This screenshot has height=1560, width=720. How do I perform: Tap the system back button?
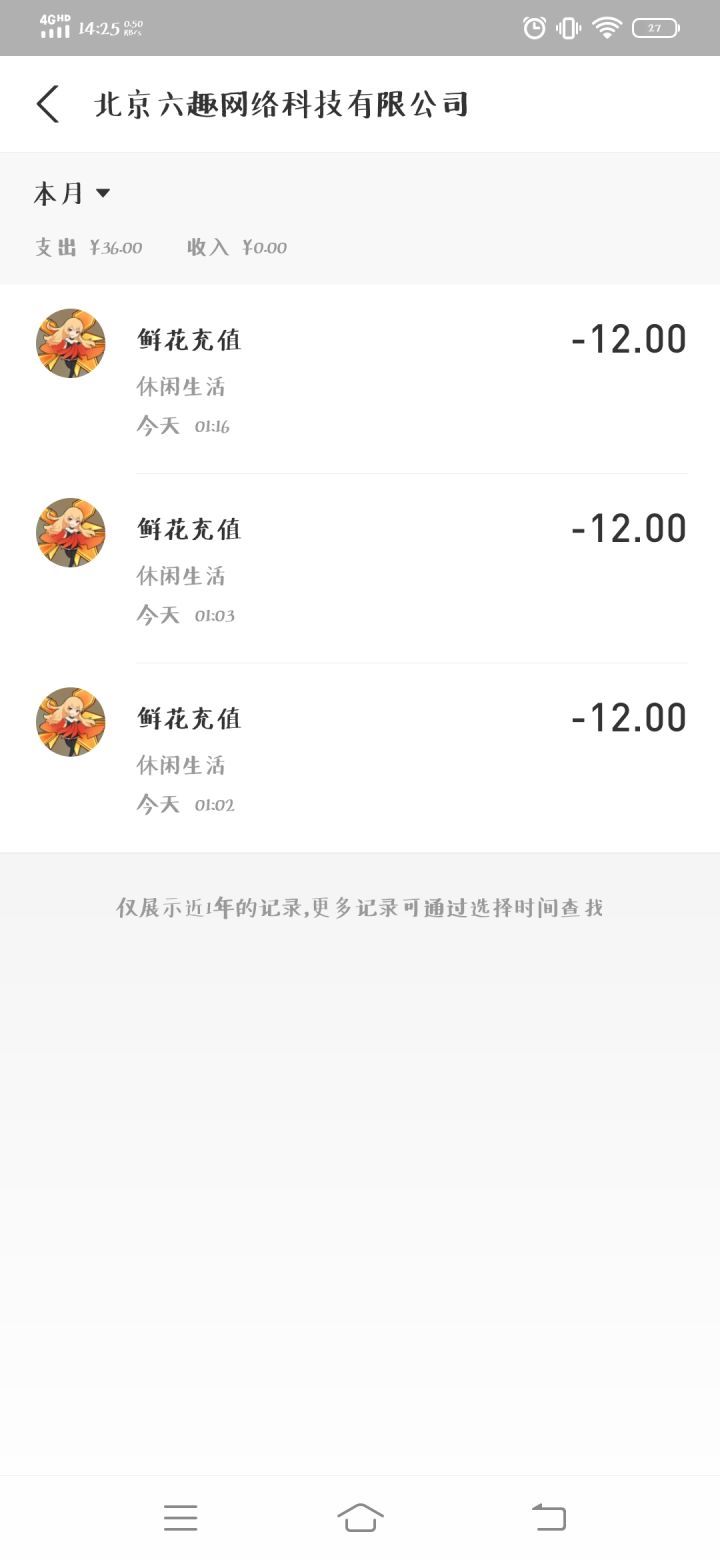(548, 1517)
